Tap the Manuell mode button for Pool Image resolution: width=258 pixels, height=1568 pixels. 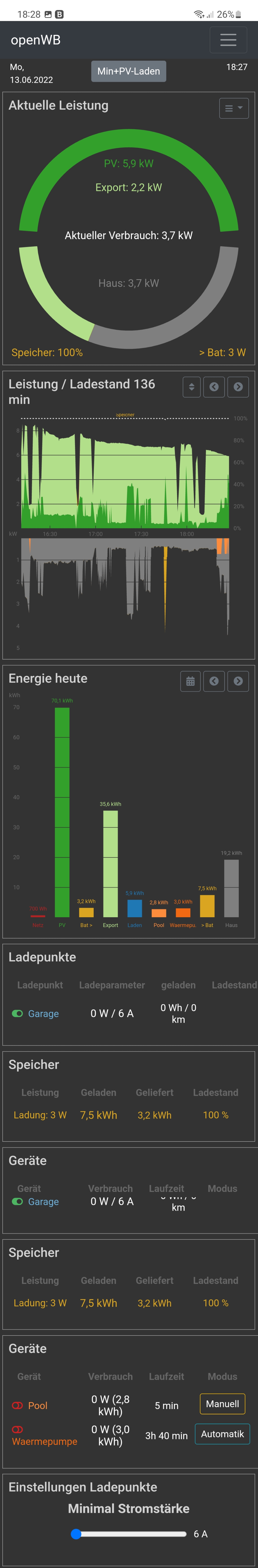(222, 1404)
